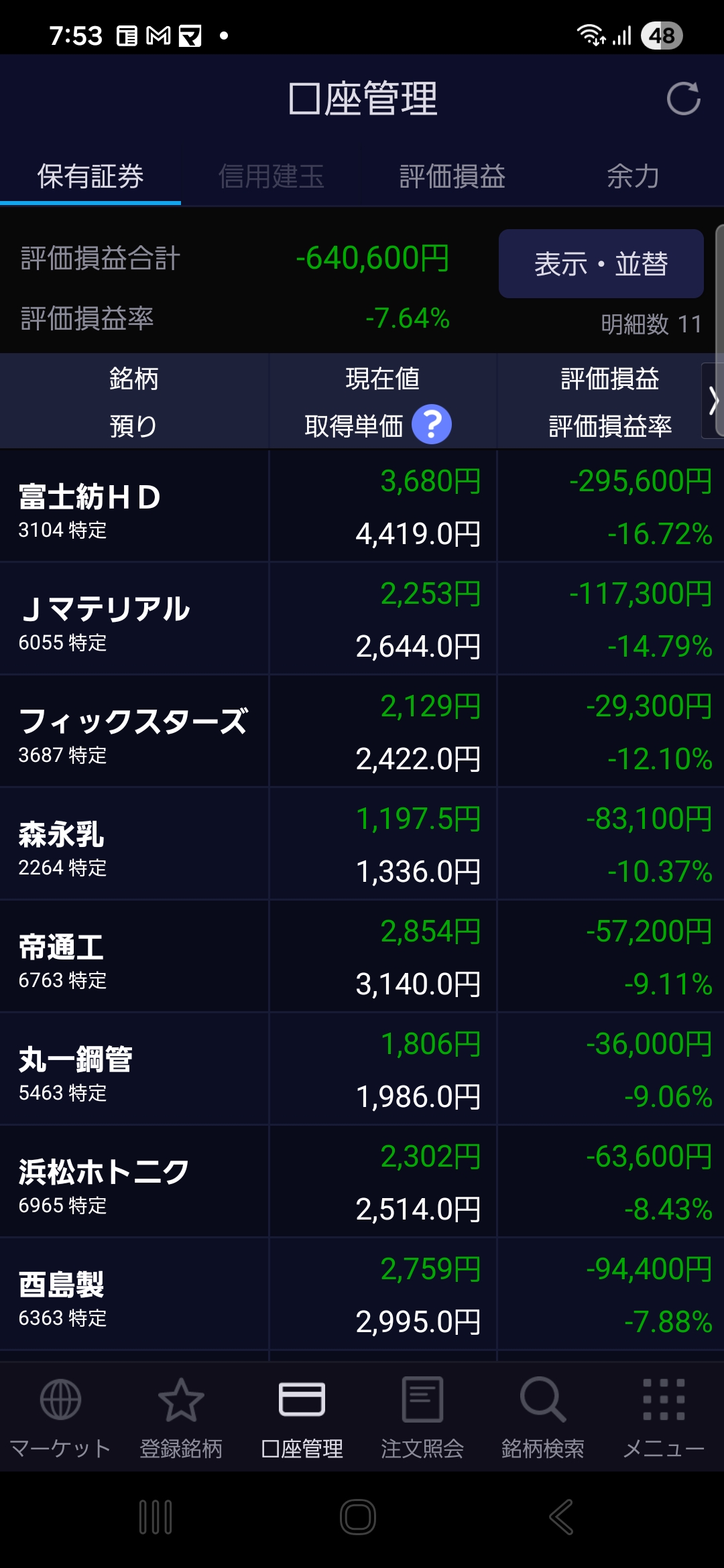
Task: Open 銘柄検索 stock search
Action: pyautogui.click(x=543, y=1417)
